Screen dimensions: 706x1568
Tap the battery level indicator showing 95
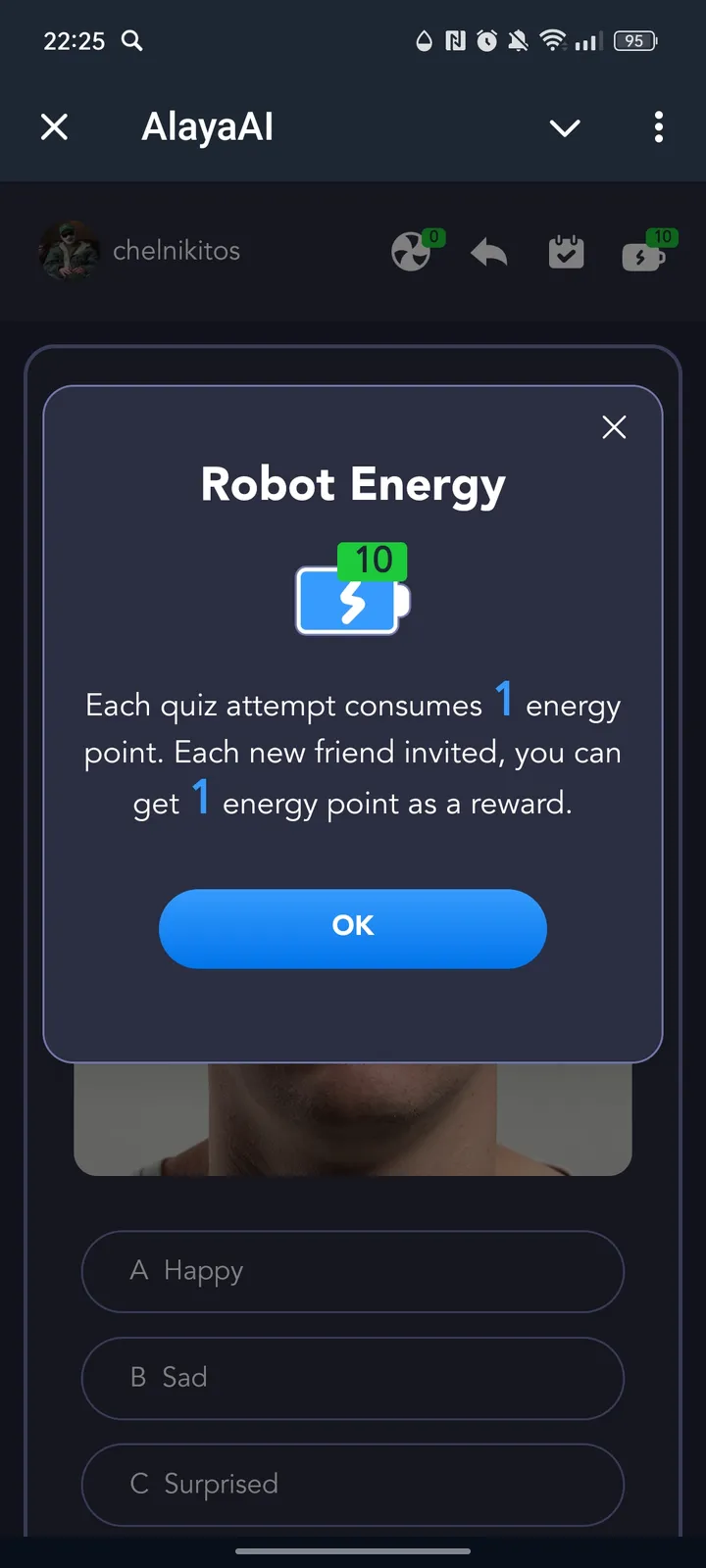click(634, 41)
